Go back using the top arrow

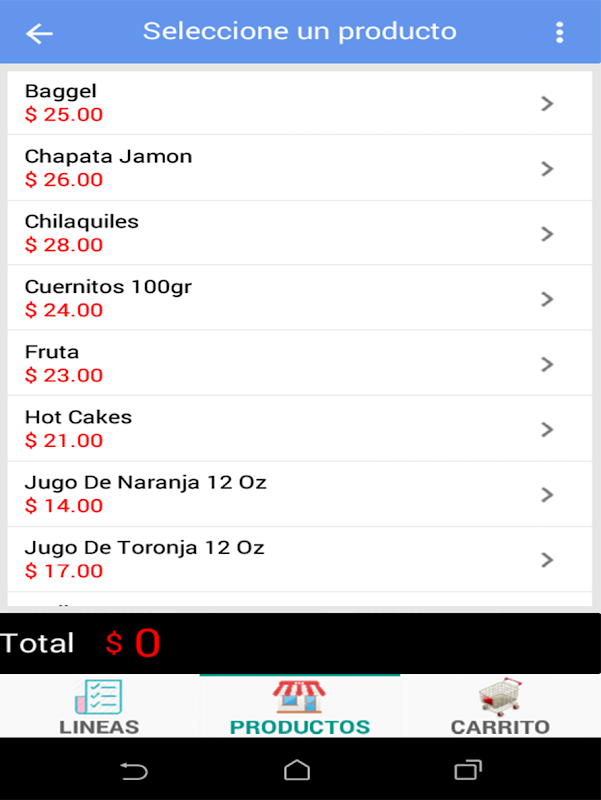coord(39,33)
